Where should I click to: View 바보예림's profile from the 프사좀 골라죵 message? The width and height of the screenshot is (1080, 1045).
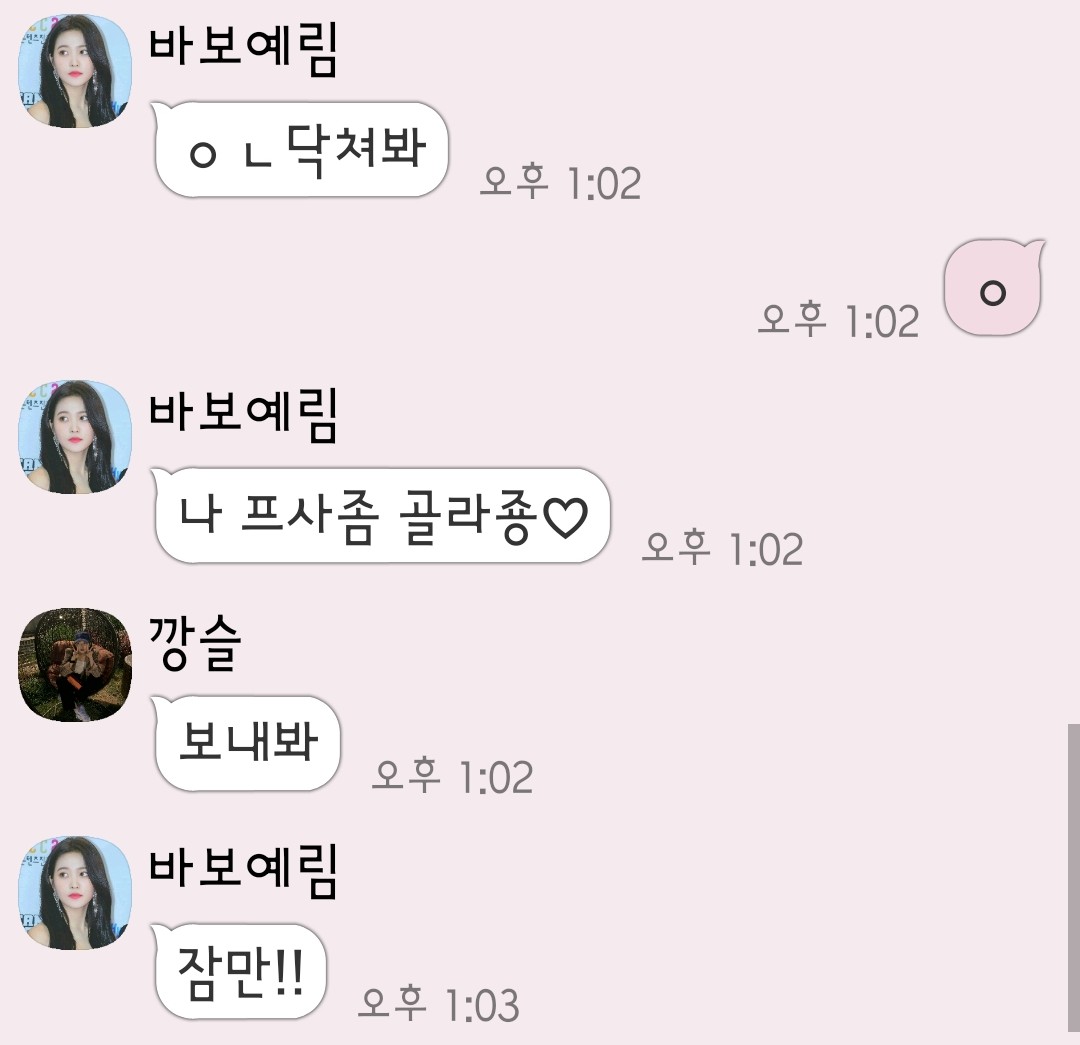75,437
